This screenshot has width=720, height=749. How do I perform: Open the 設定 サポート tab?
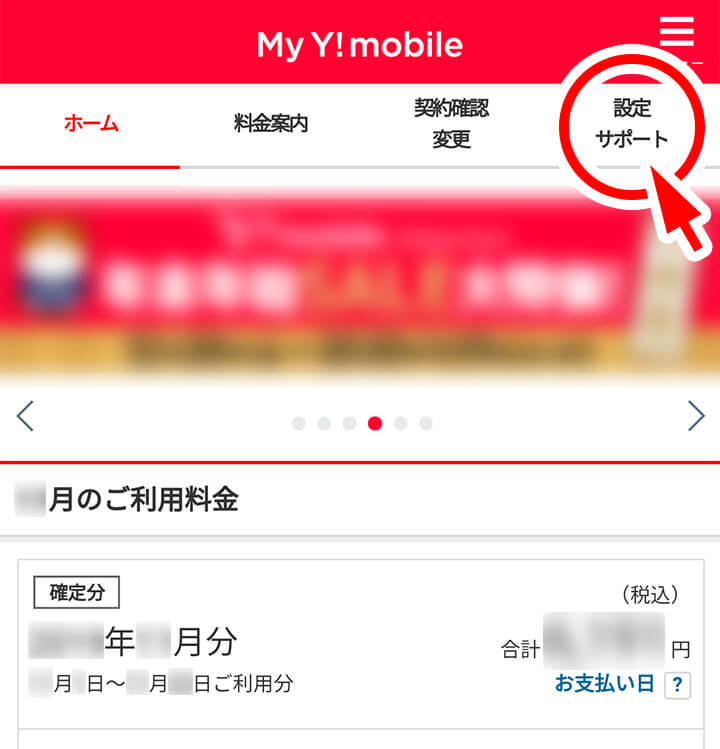tap(630, 125)
